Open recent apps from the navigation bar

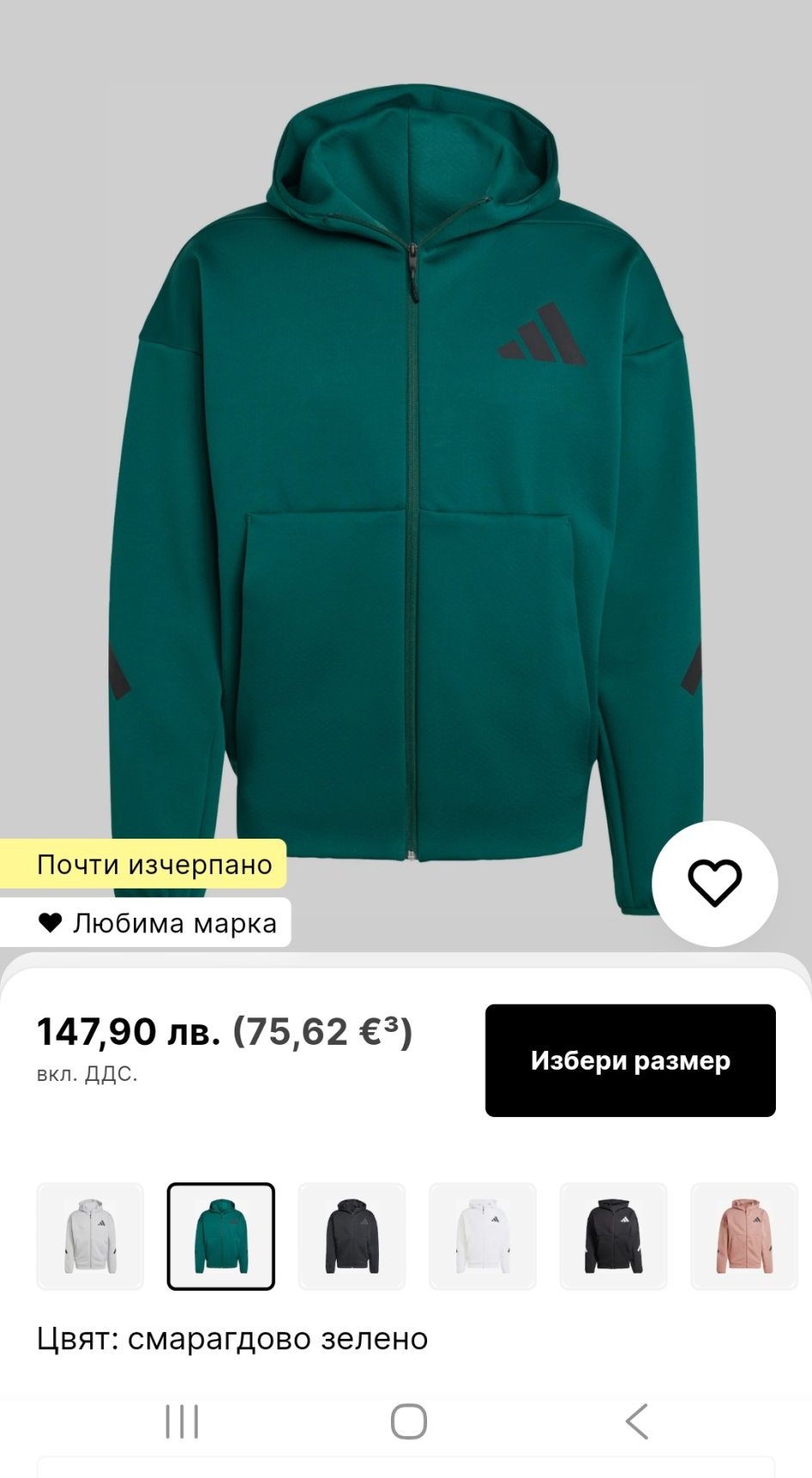(x=181, y=1422)
